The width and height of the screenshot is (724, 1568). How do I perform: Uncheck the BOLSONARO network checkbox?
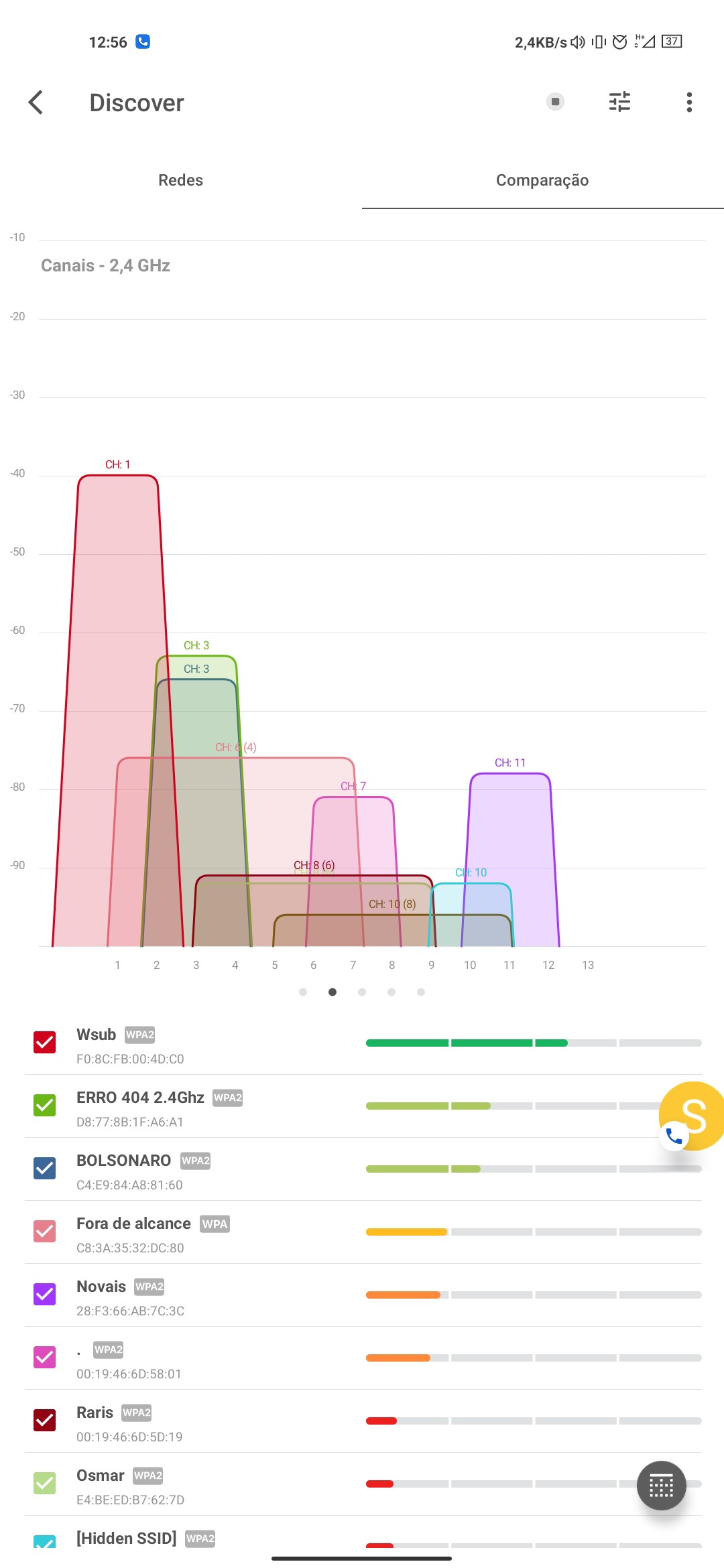45,1168
